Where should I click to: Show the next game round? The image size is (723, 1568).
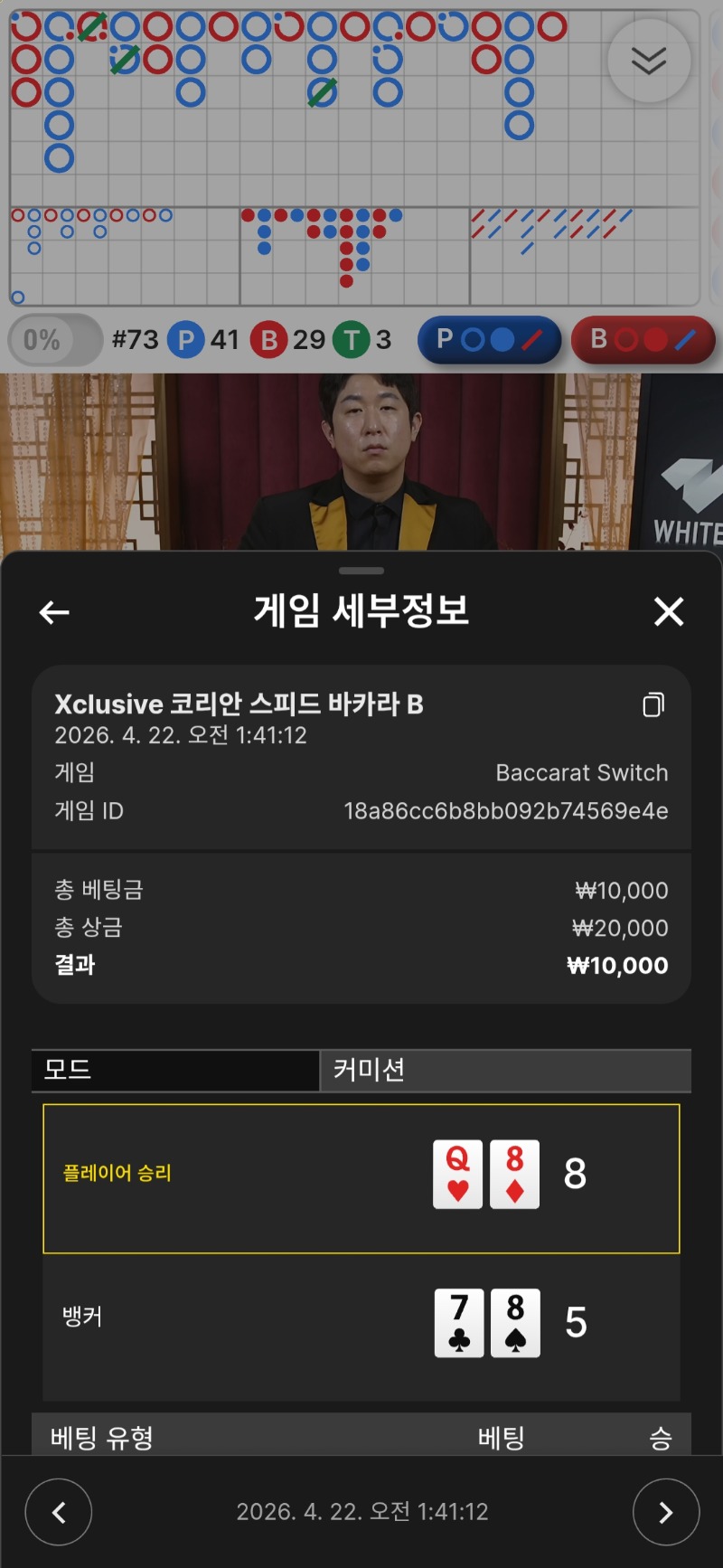tap(666, 1512)
